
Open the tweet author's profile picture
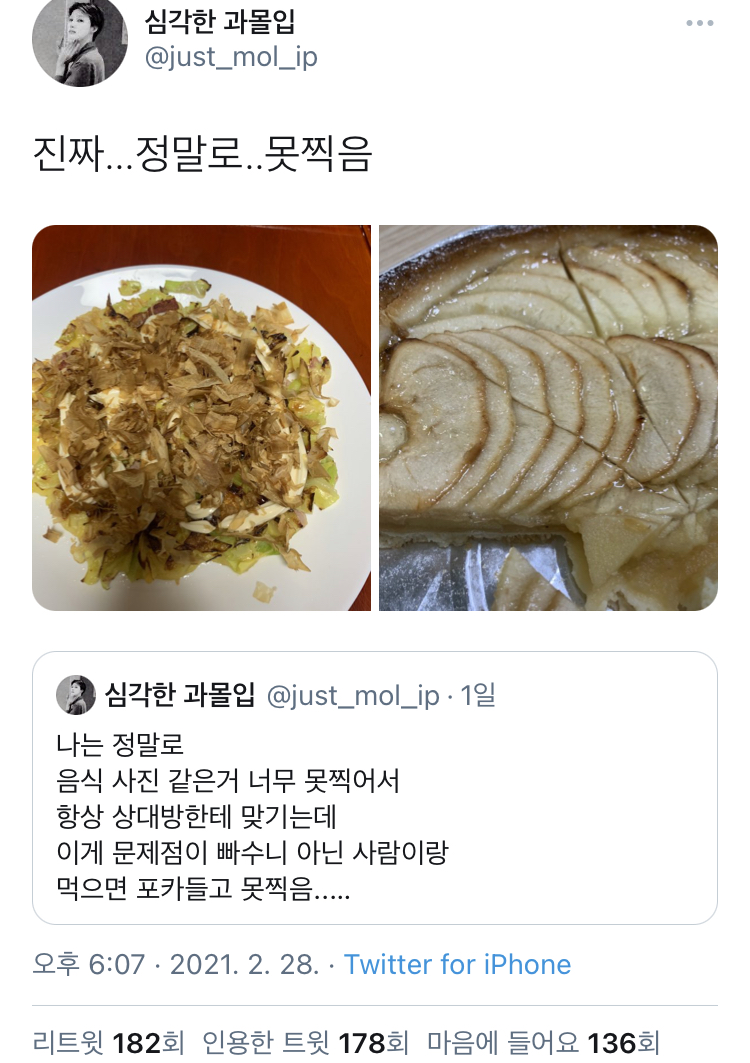click(x=80, y=40)
